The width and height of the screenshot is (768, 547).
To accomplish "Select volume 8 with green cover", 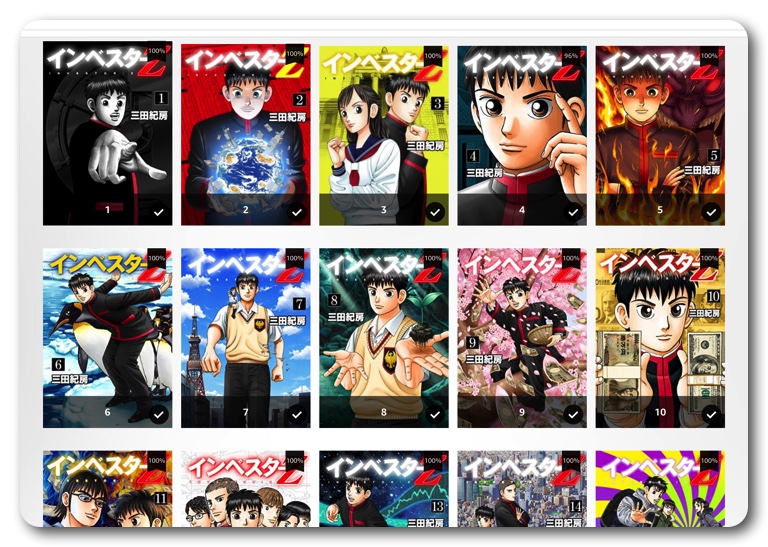I will click(x=383, y=335).
